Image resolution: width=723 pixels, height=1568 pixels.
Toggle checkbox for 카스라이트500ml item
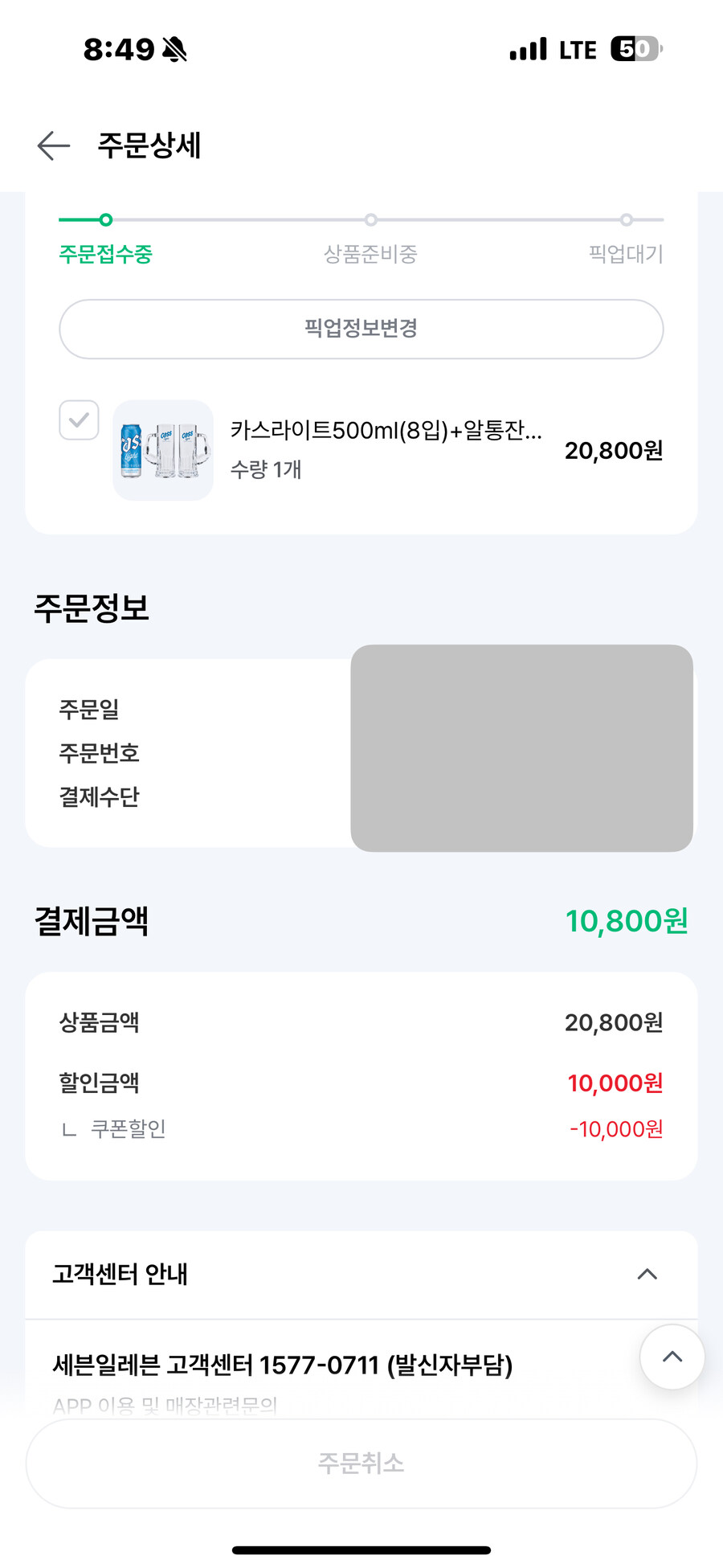tap(79, 420)
